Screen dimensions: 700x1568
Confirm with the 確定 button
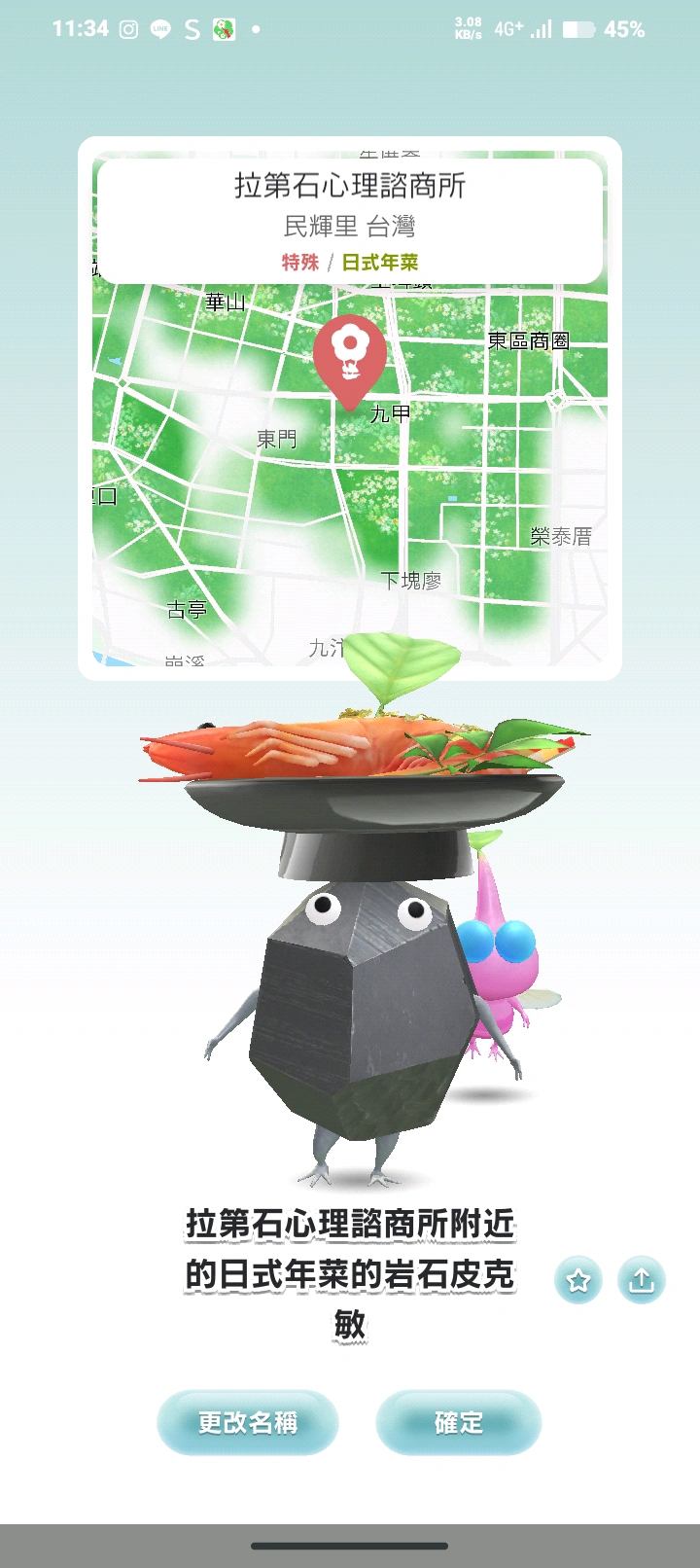click(458, 1423)
